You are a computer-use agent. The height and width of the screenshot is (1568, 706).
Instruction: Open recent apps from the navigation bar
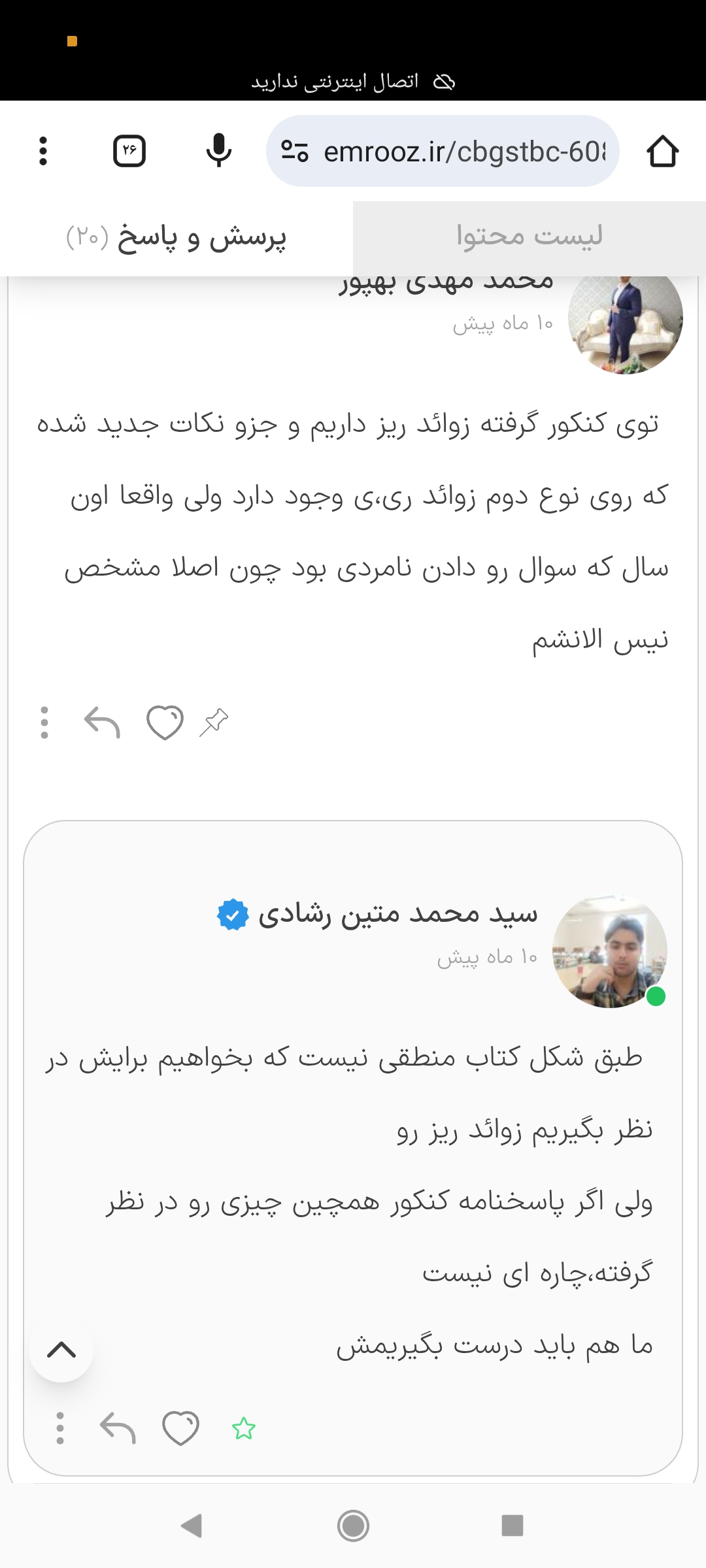[x=513, y=1526]
